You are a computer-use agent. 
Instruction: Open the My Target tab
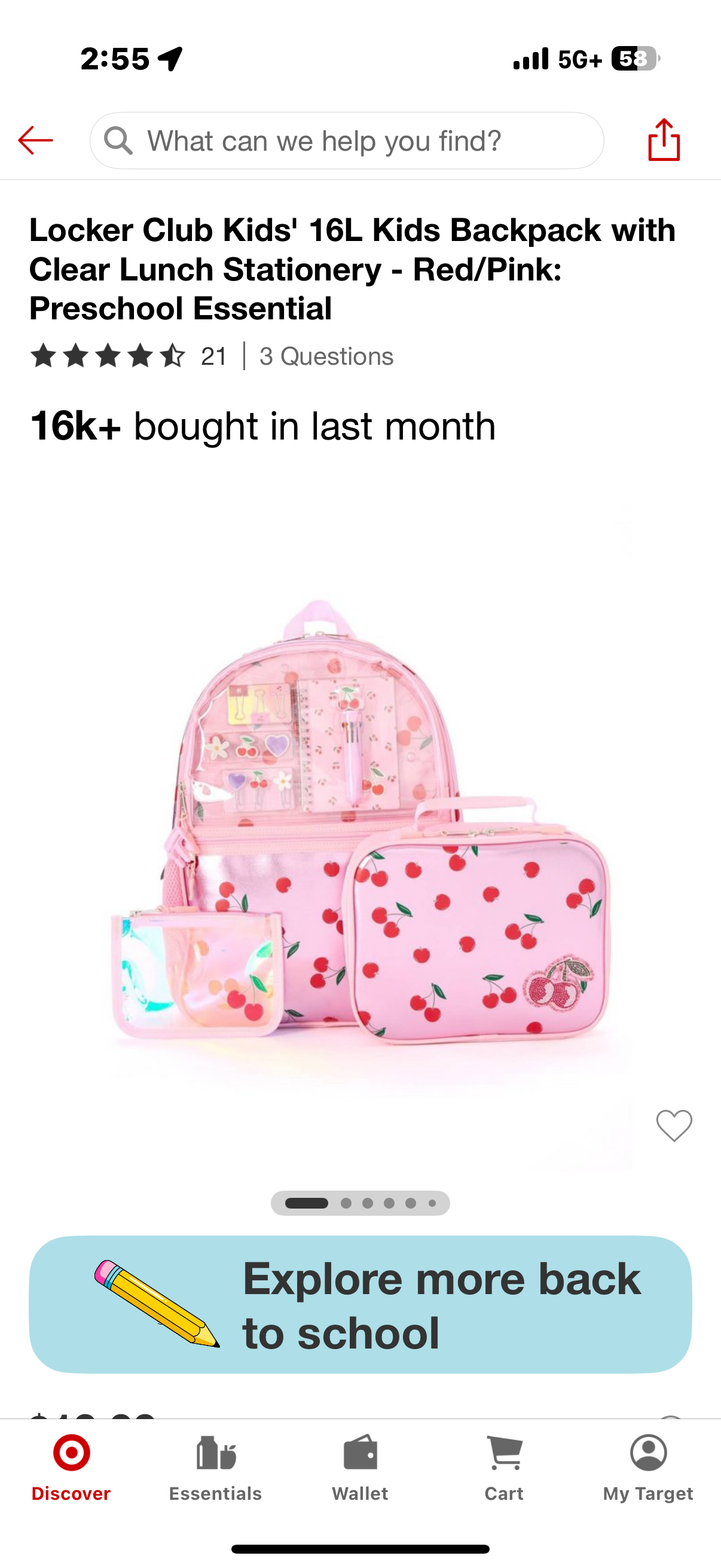coord(648,1467)
